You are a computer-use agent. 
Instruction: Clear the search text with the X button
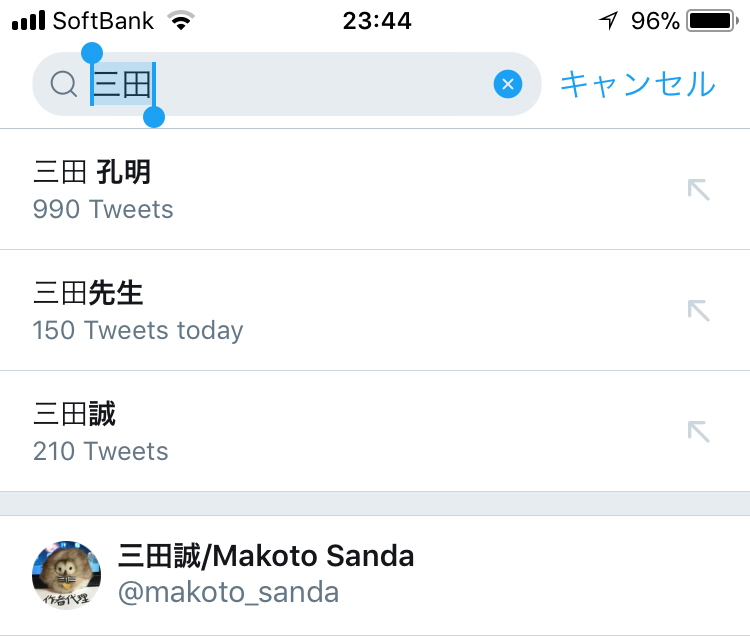click(507, 84)
